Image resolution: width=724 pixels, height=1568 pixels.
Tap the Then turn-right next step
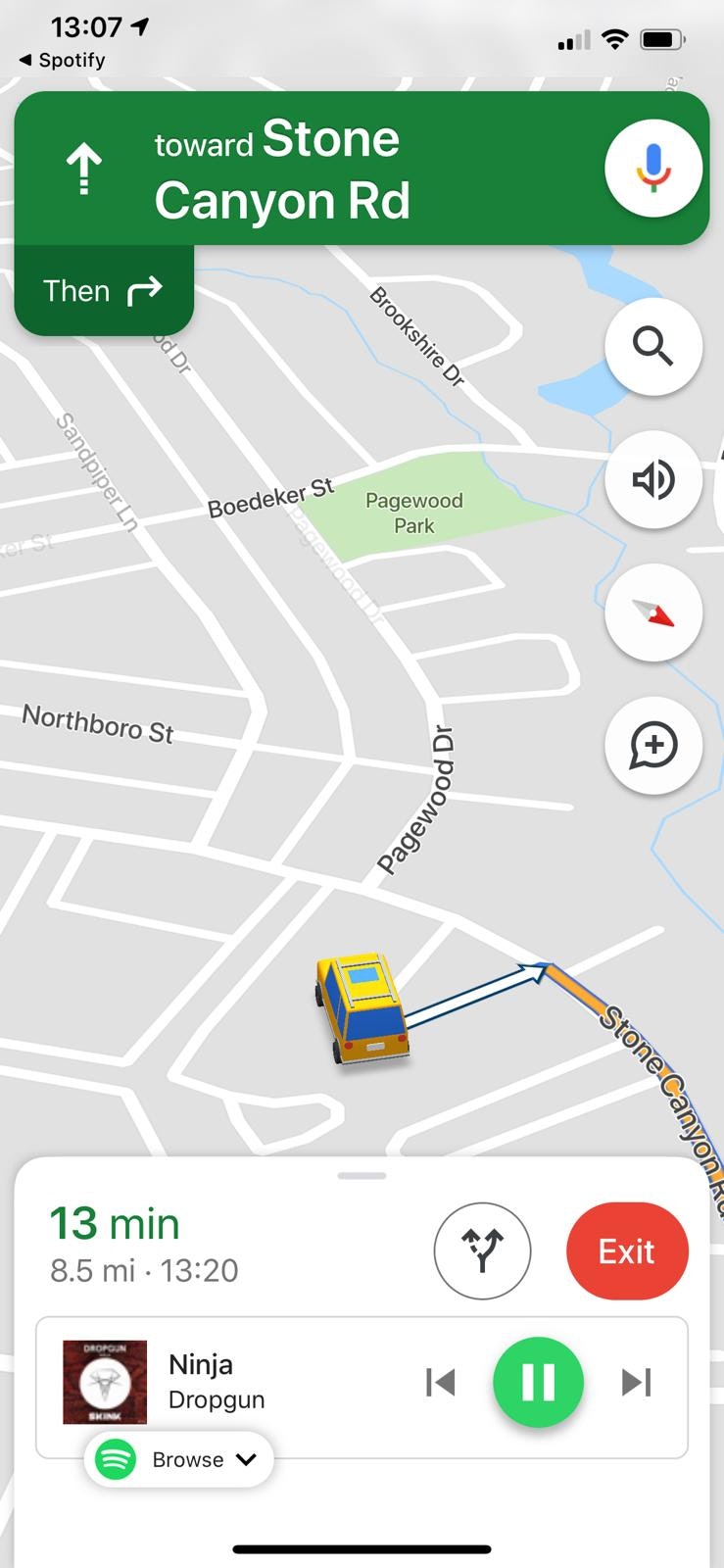(x=103, y=291)
